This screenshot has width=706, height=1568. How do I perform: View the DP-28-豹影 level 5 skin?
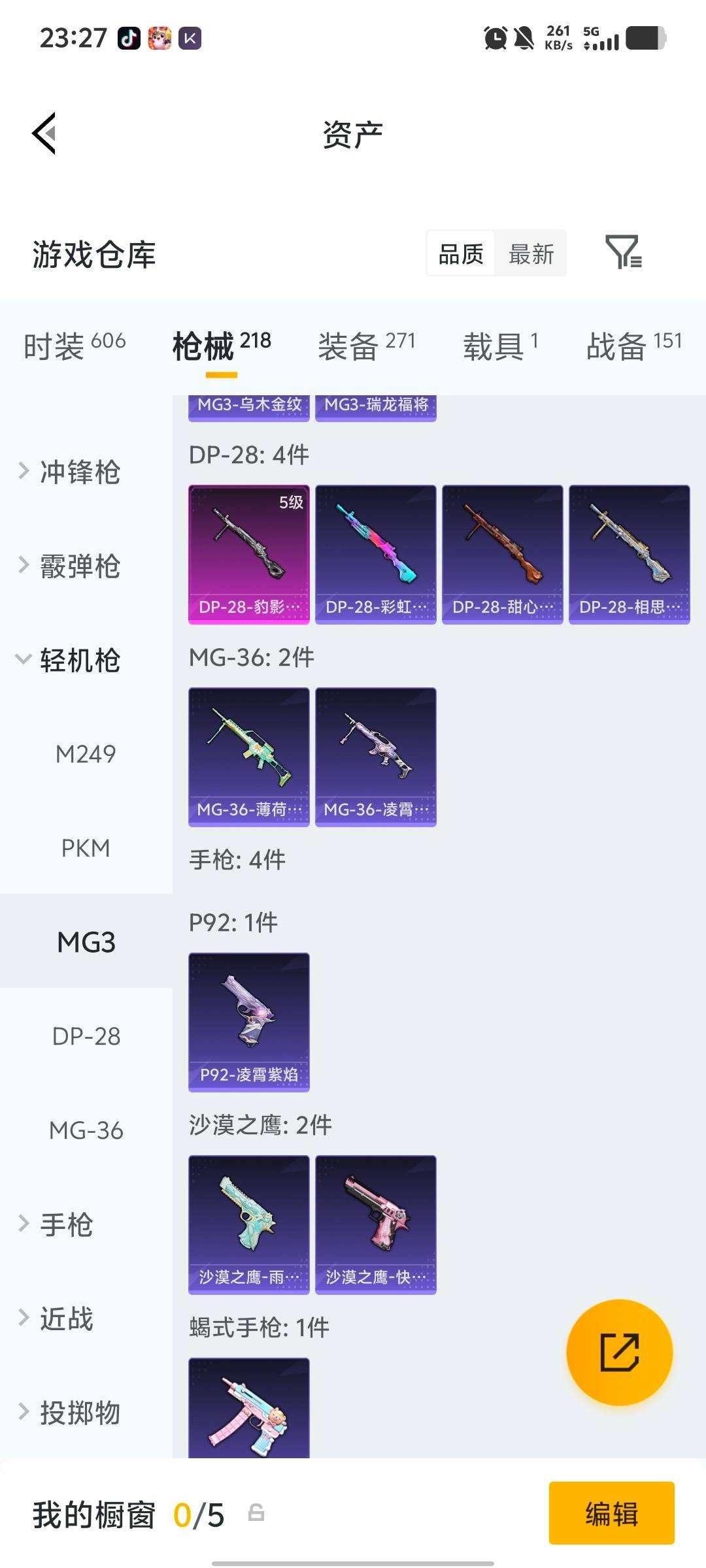(248, 554)
